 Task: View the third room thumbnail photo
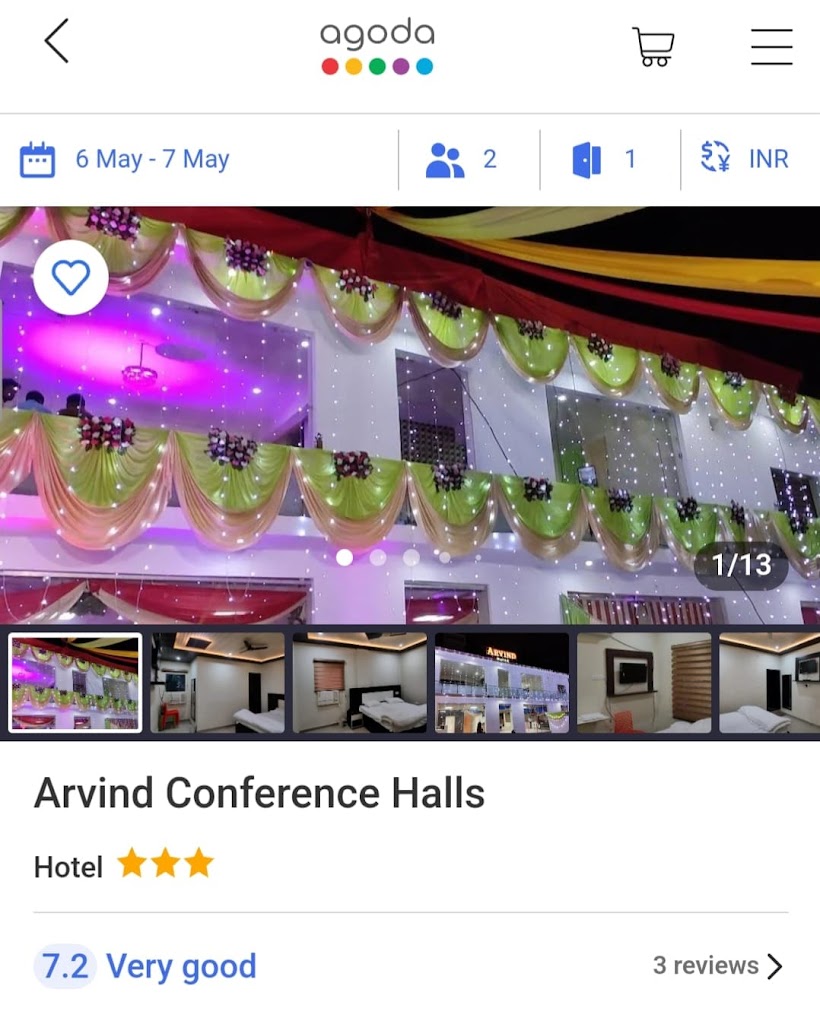[360, 683]
